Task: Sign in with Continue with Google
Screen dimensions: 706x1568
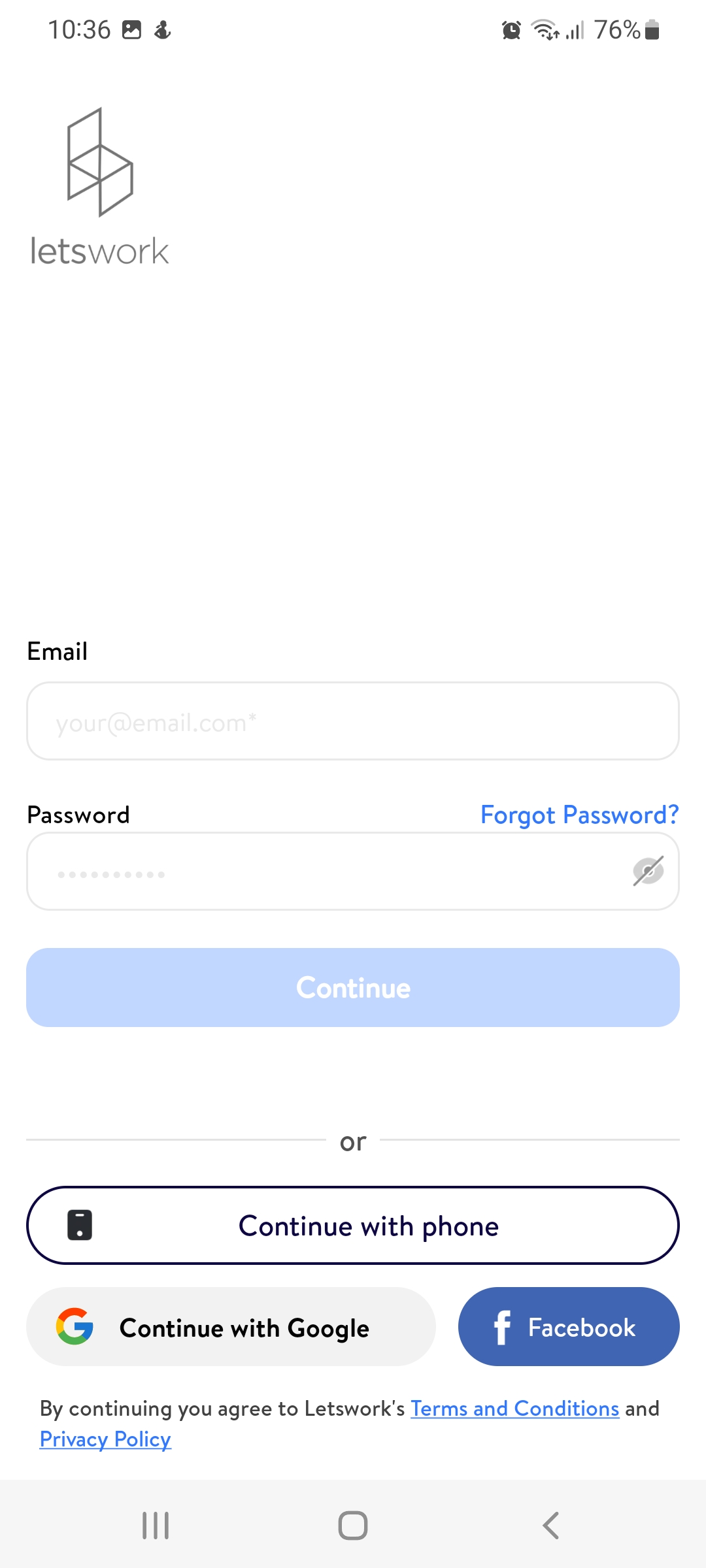Action: point(231,1327)
